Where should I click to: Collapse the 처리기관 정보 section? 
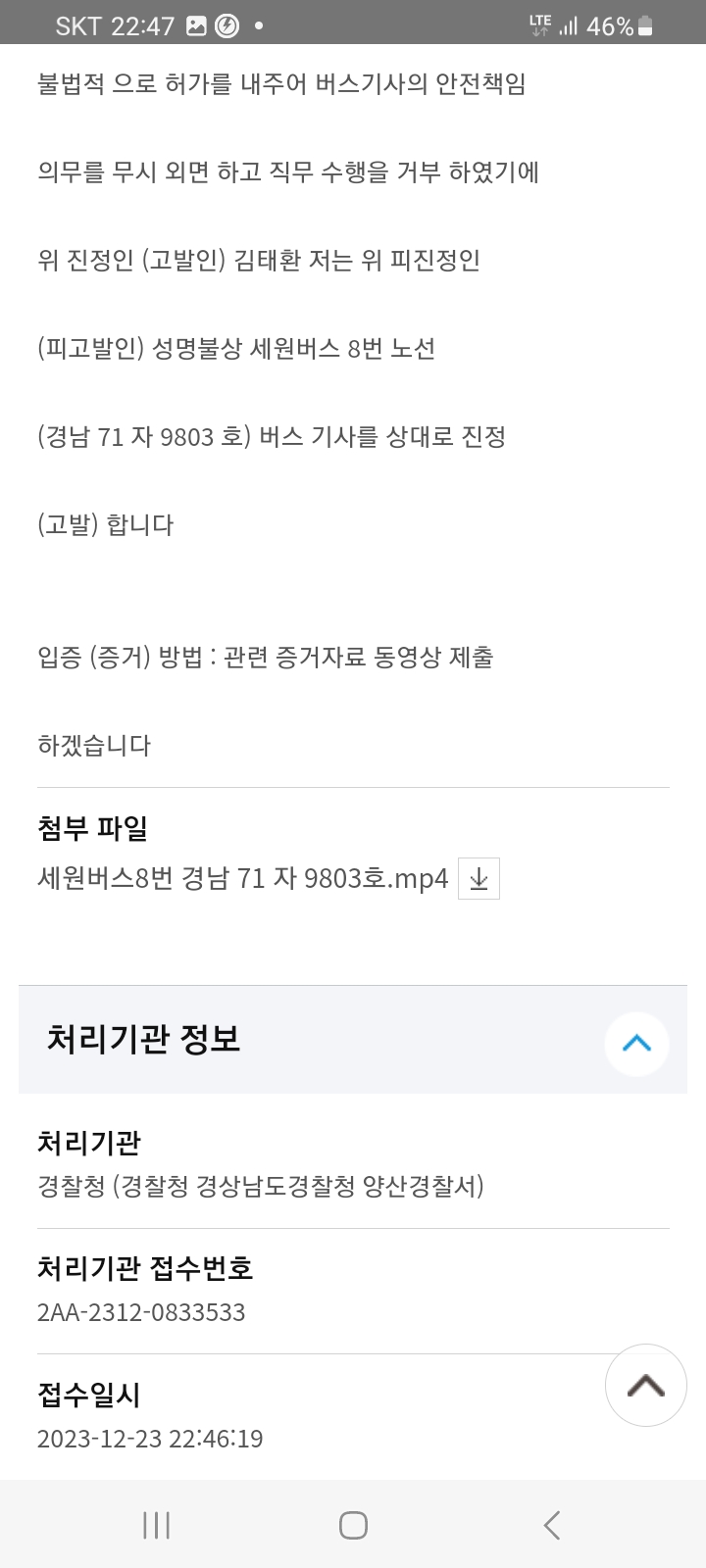click(636, 1043)
